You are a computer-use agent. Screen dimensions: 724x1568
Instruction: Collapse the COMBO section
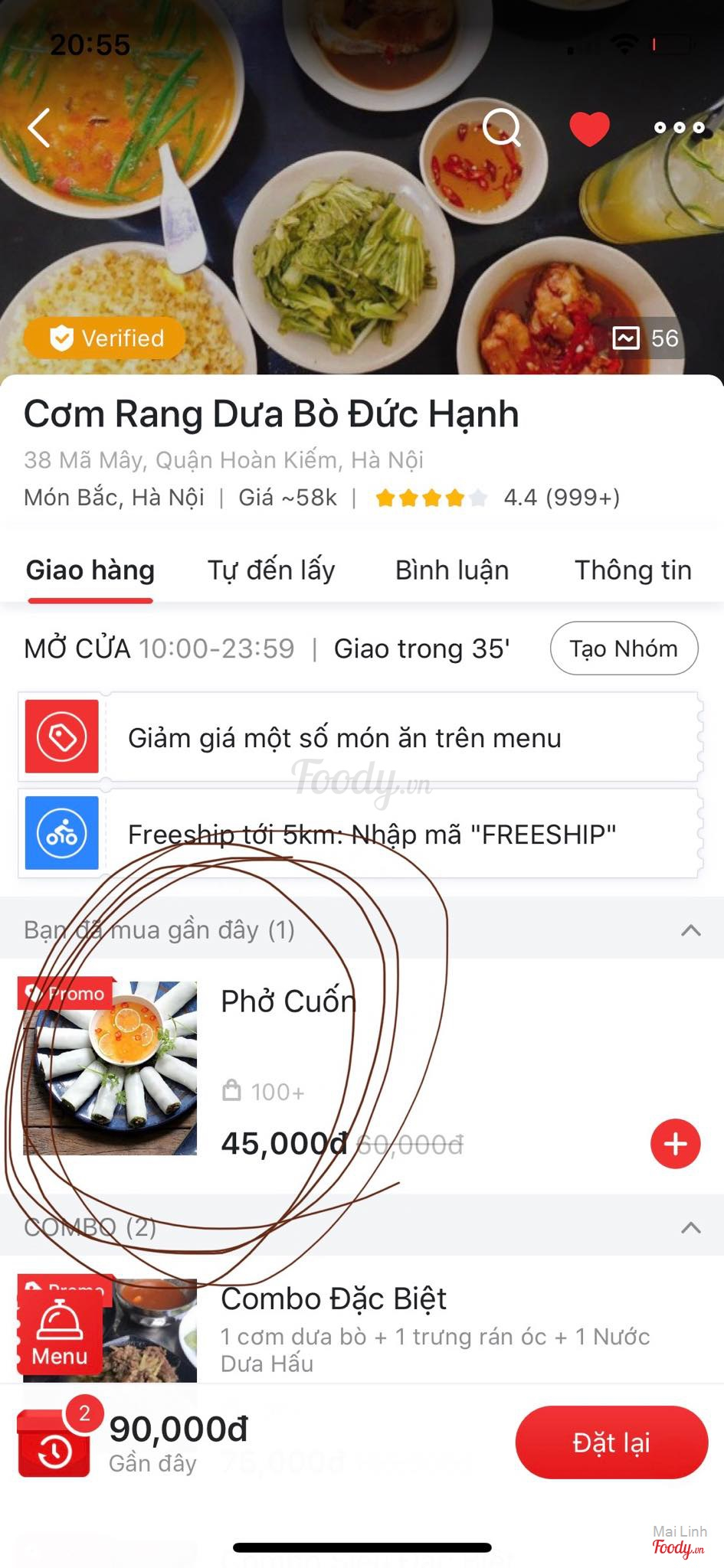(x=690, y=1227)
